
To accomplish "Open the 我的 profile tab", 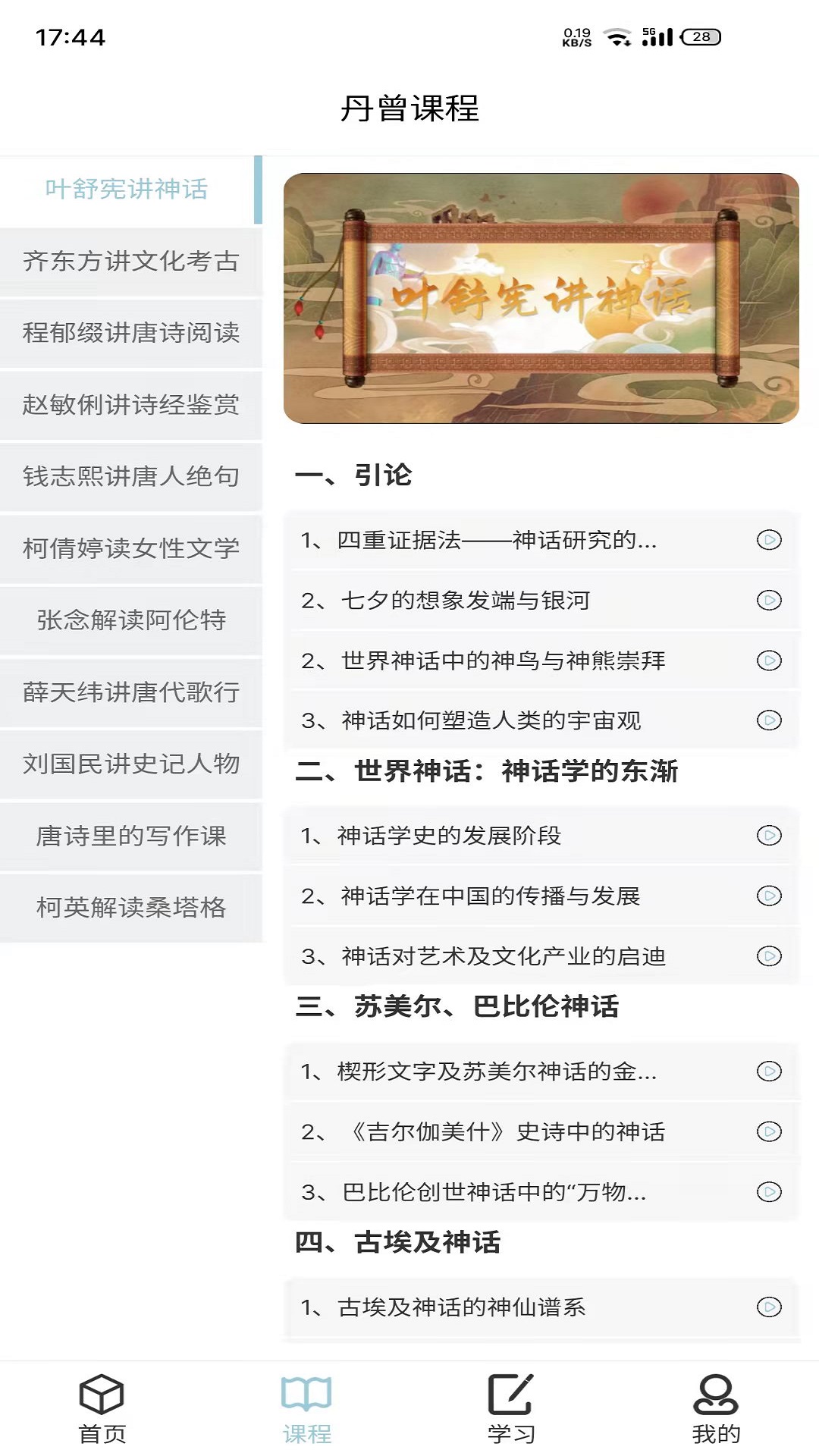I will 716,1409.
